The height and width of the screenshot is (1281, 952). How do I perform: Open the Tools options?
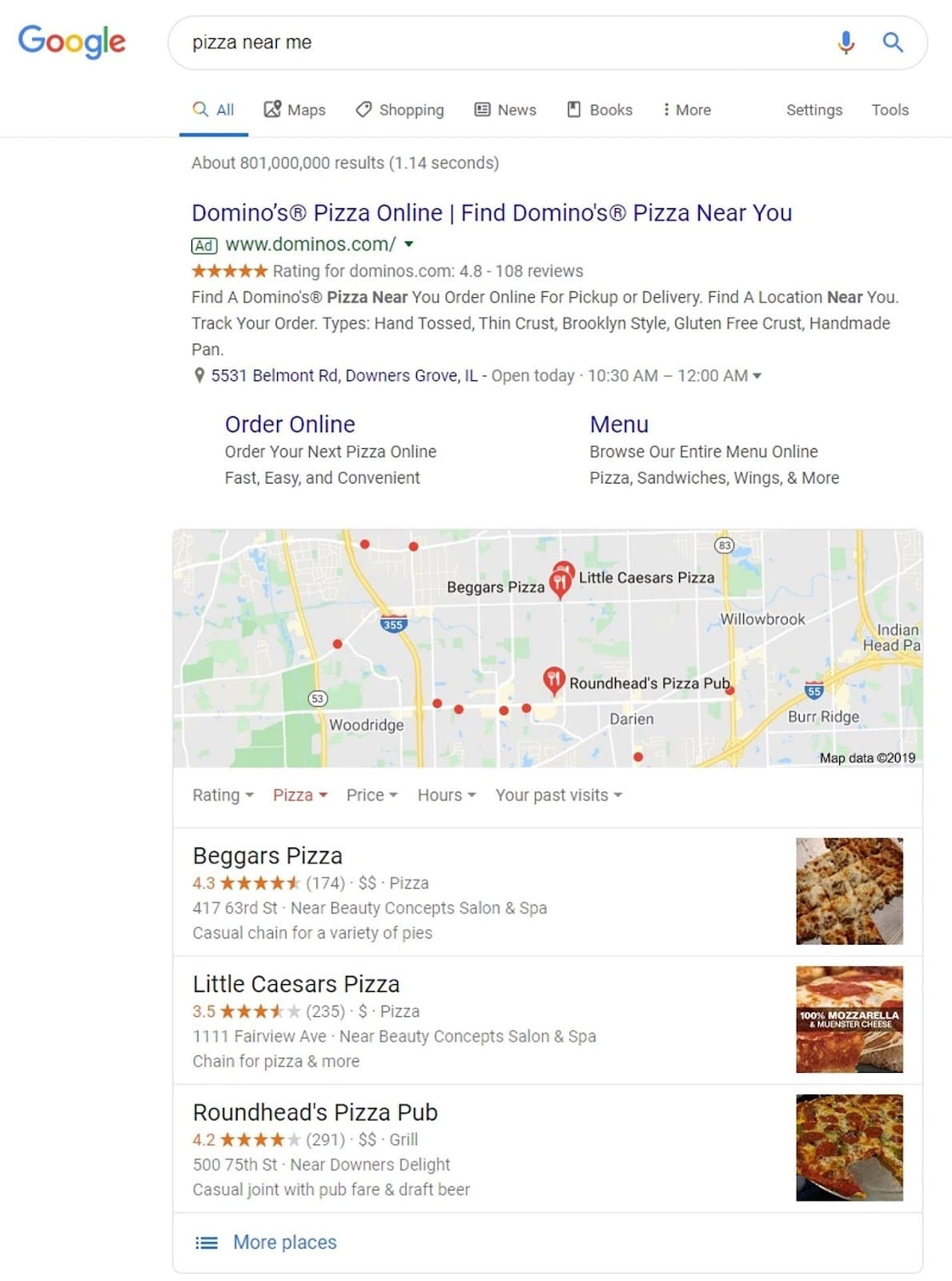(x=890, y=110)
